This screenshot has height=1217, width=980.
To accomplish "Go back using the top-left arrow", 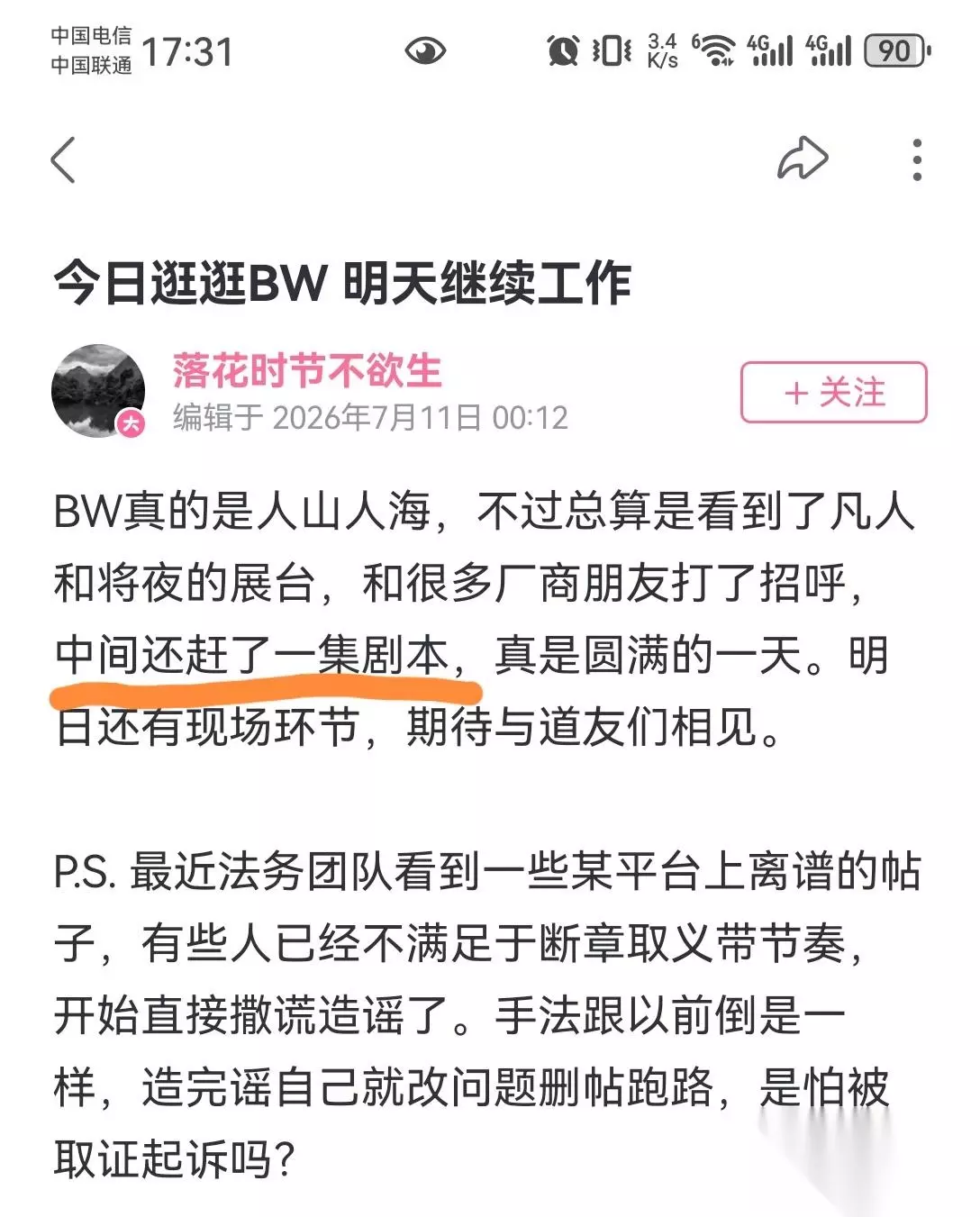I will click(63, 160).
